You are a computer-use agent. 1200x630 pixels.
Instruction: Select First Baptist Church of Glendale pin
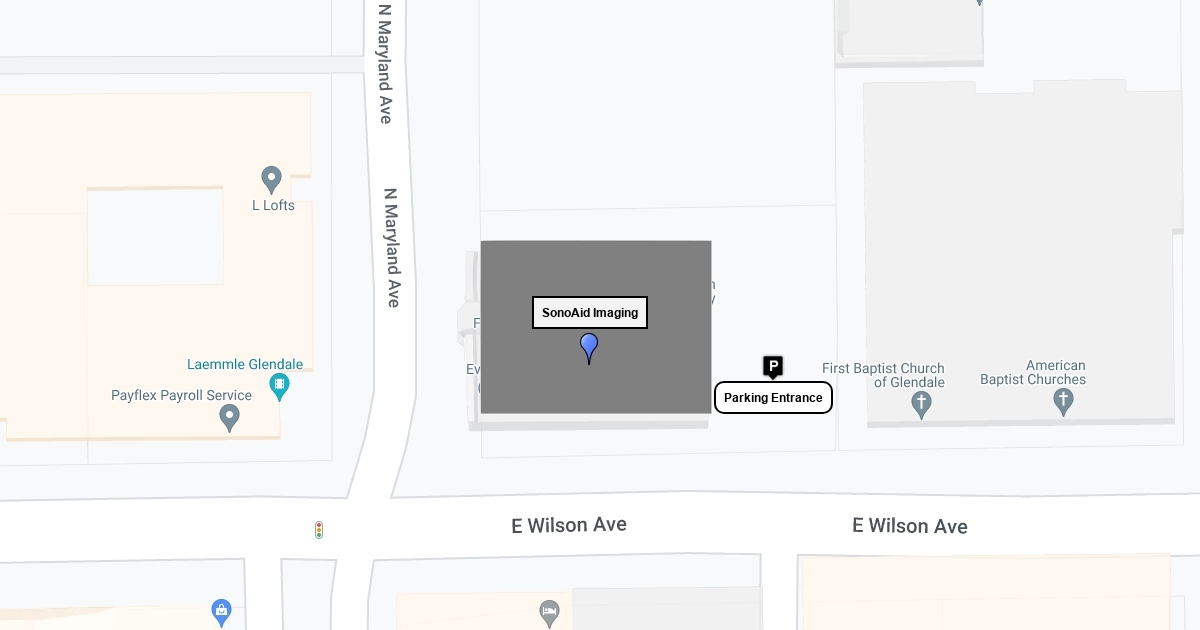[922, 404]
